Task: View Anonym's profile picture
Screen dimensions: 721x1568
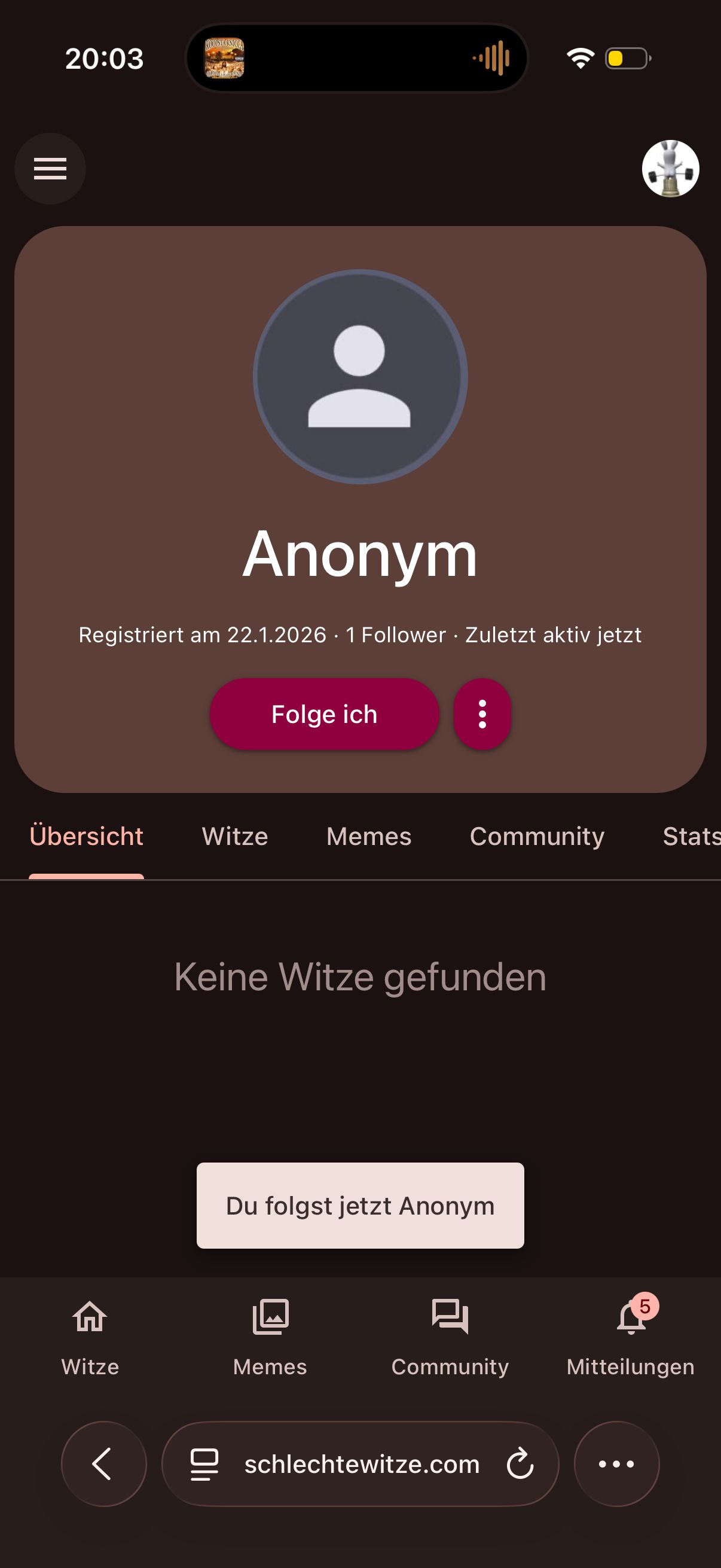Action: [360, 377]
